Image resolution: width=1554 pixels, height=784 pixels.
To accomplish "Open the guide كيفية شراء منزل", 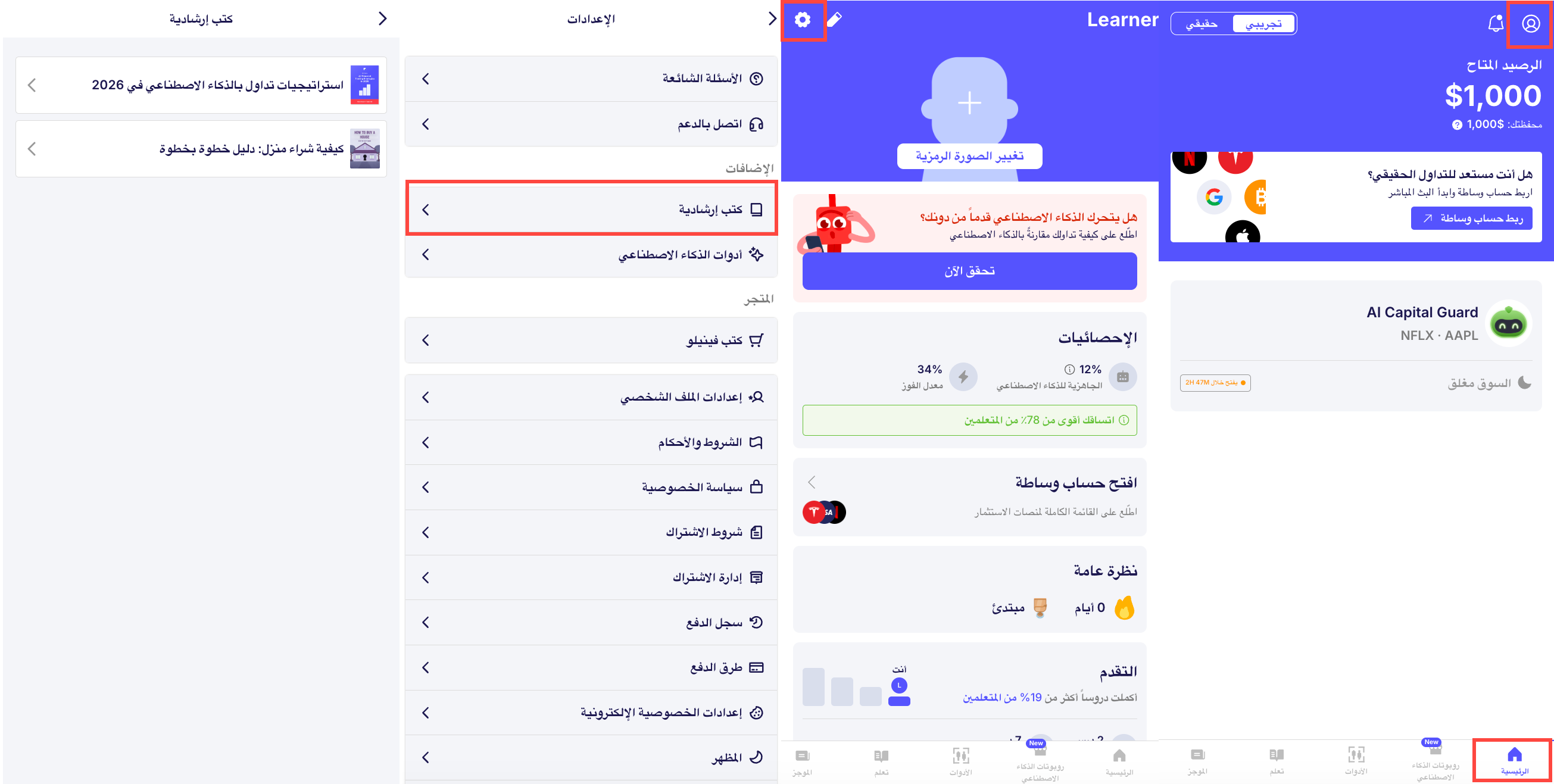I will pos(201,149).
